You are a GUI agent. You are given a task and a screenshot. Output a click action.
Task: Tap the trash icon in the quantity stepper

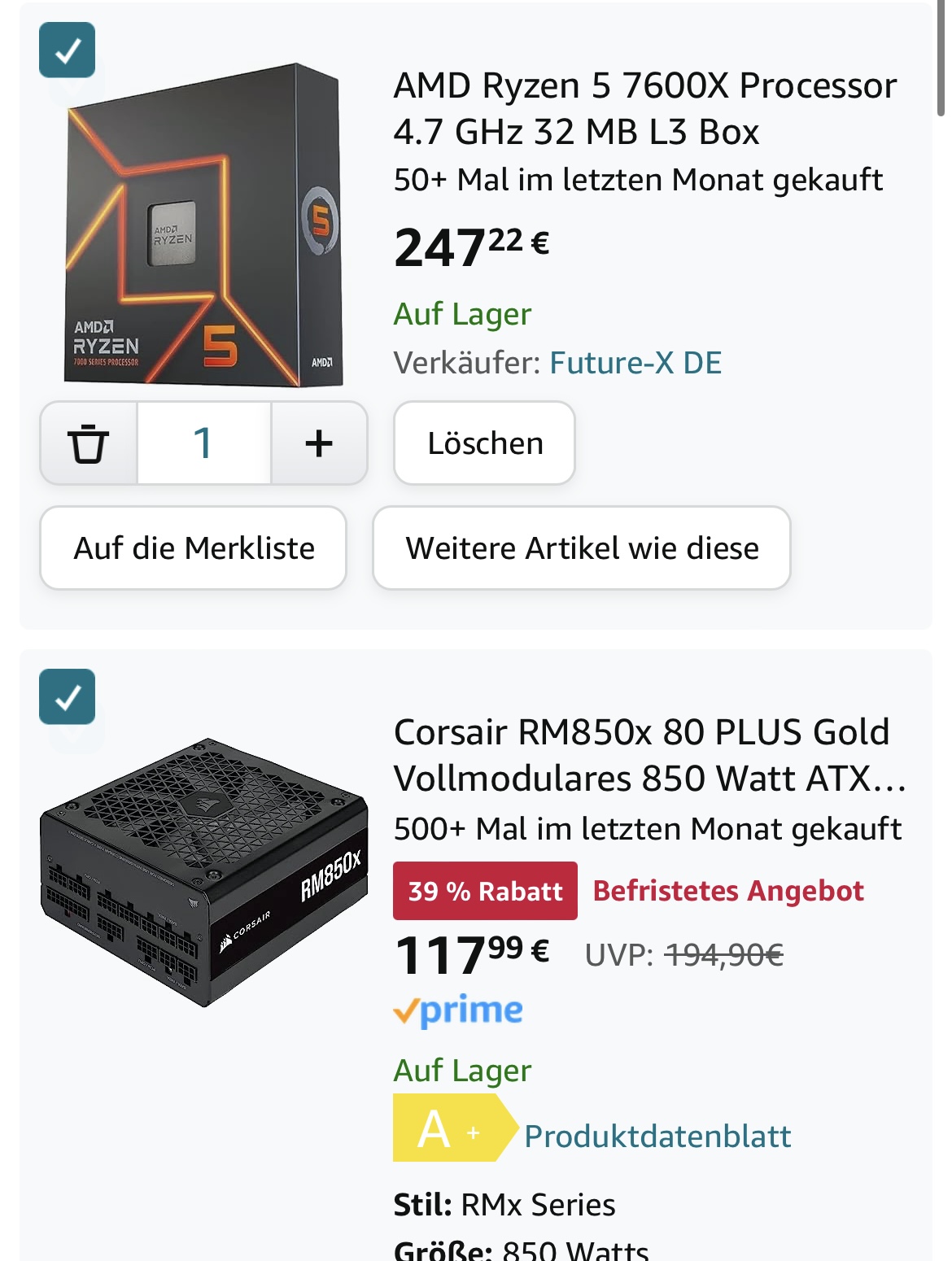click(89, 443)
